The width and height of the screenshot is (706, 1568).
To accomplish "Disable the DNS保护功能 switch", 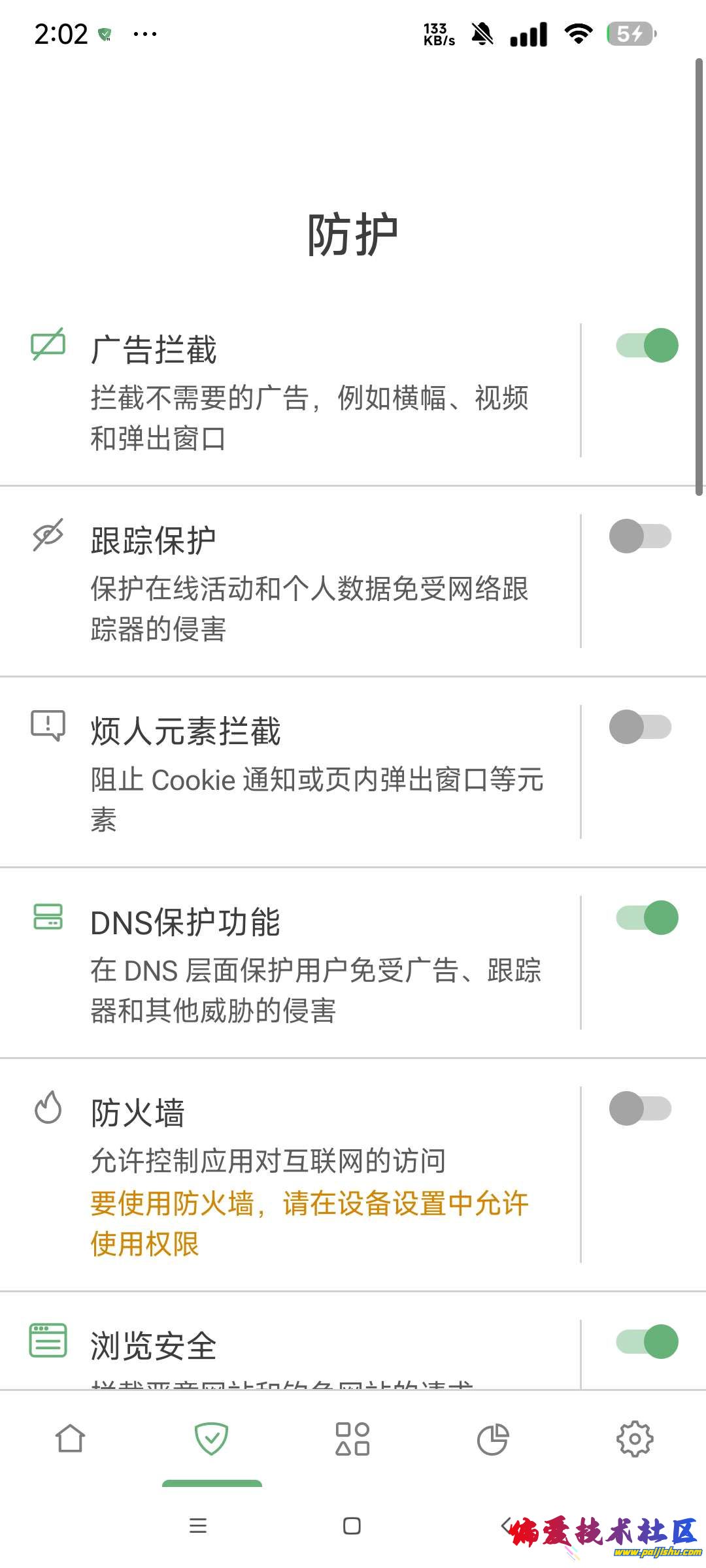I will (647, 918).
